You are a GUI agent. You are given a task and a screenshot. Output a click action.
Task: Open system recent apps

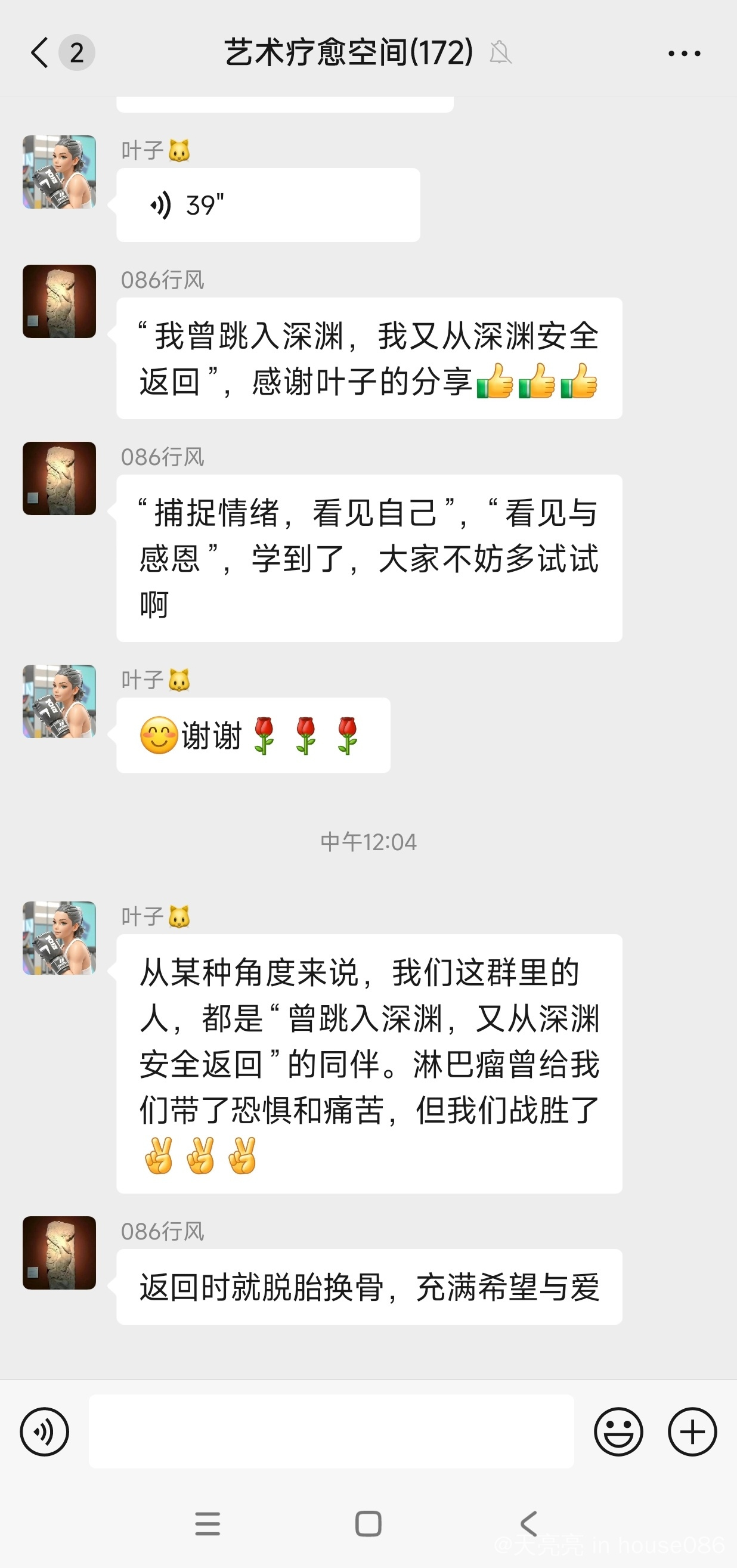pos(208,1524)
